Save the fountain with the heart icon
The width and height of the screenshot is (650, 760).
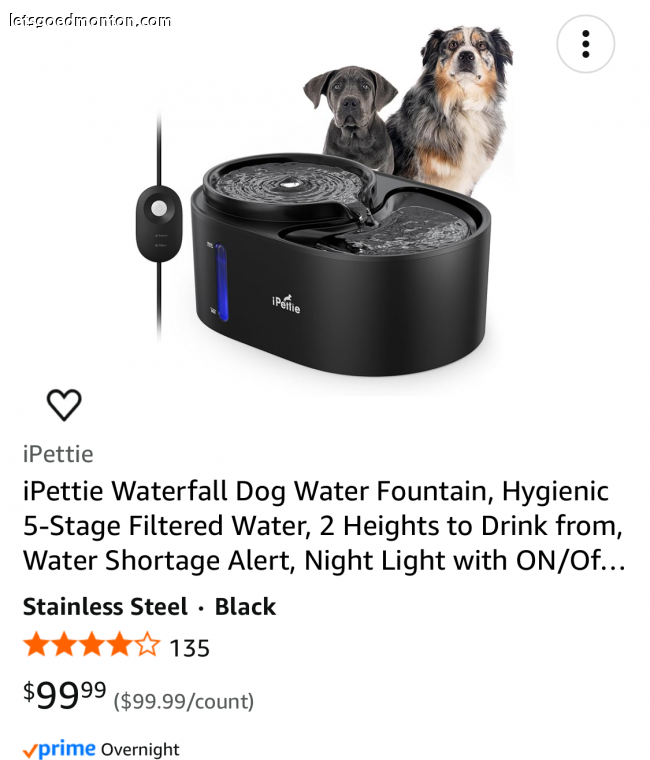point(64,404)
